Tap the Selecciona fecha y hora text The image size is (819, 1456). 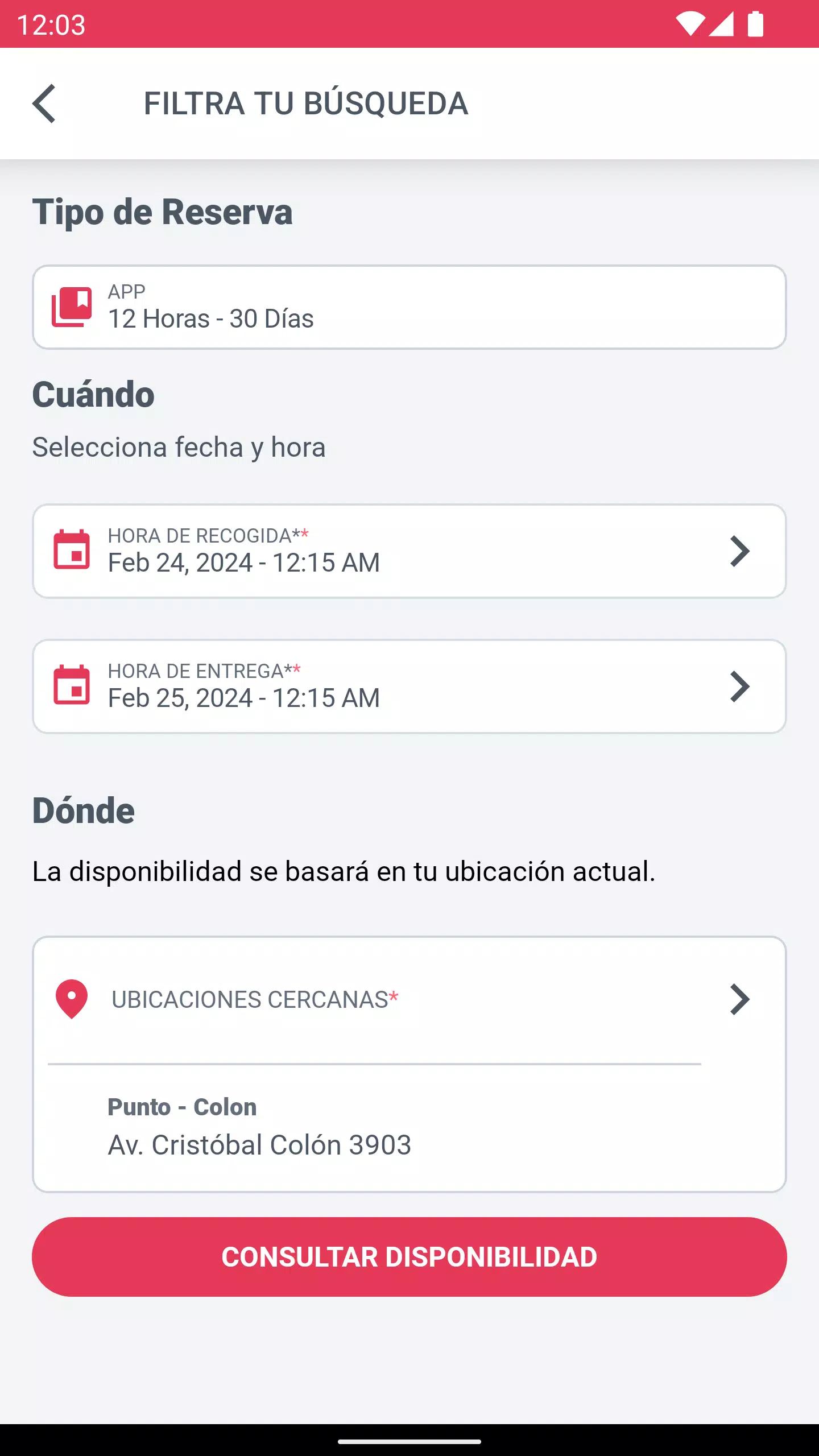178,447
